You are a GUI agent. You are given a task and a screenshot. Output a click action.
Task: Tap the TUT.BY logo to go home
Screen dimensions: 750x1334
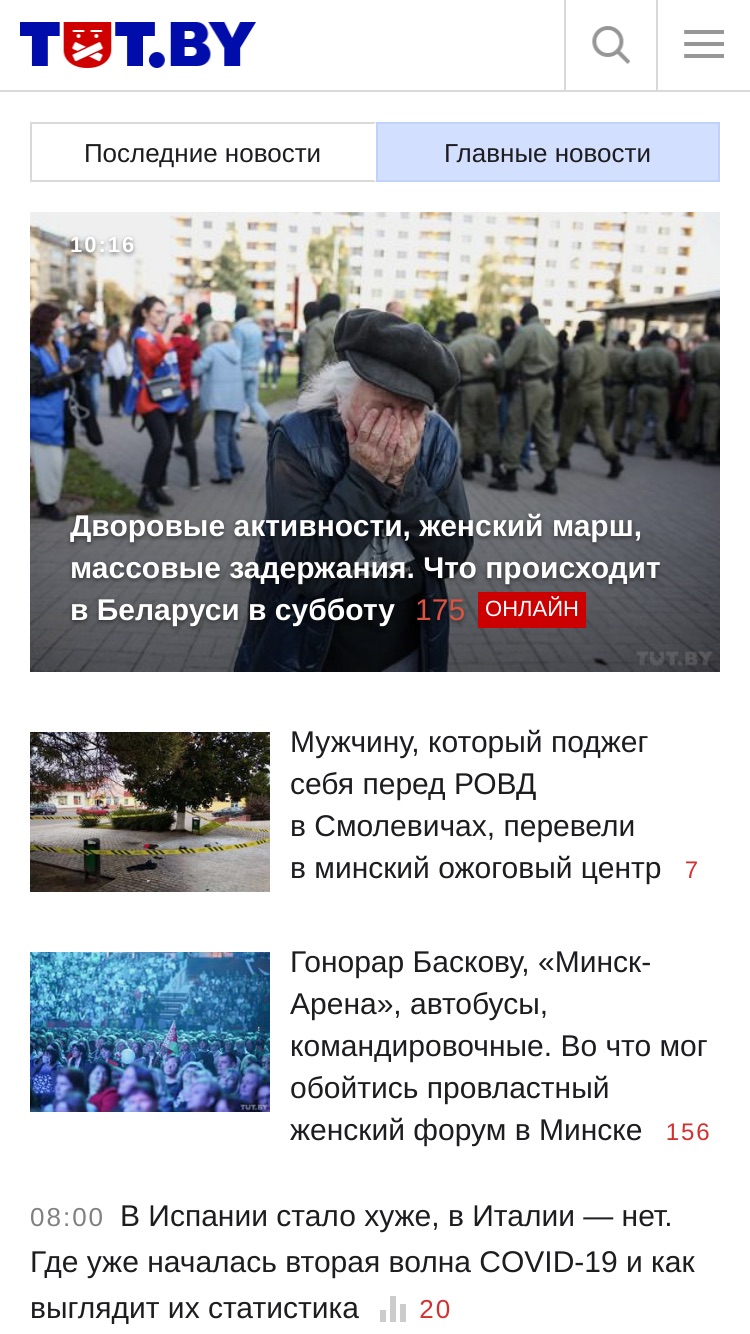(138, 45)
